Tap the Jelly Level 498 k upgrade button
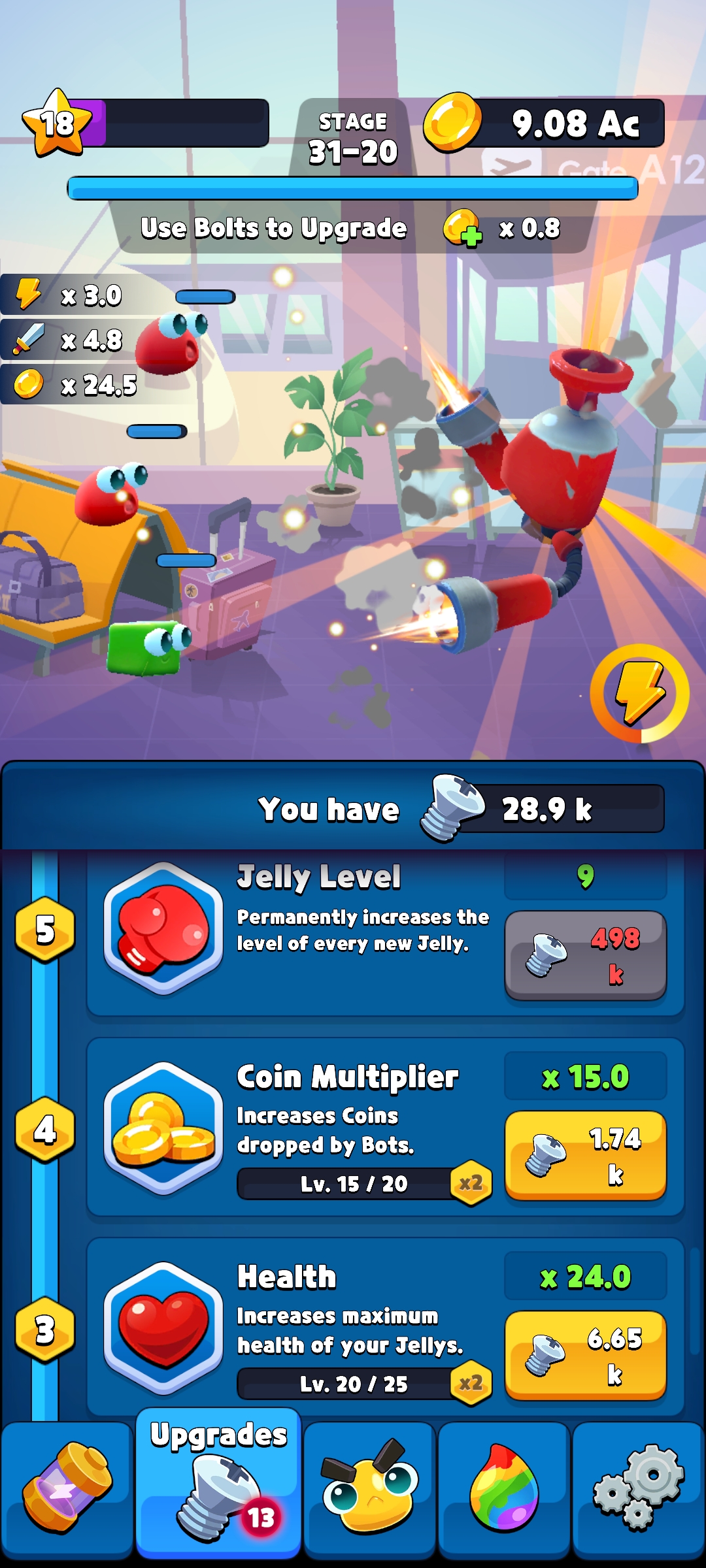The height and width of the screenshot is (1568, 706). click(585, 955)
